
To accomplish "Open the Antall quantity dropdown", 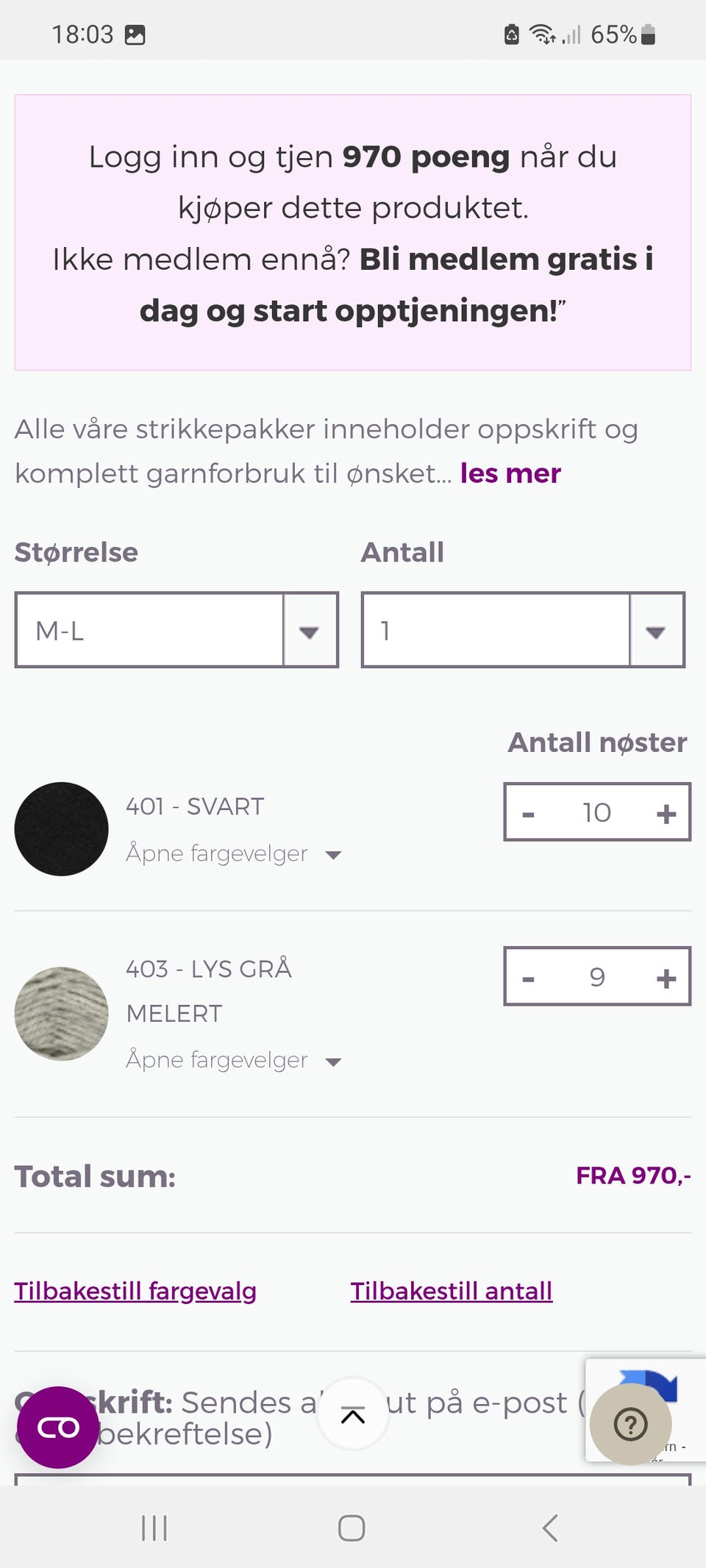I will 523,630.
